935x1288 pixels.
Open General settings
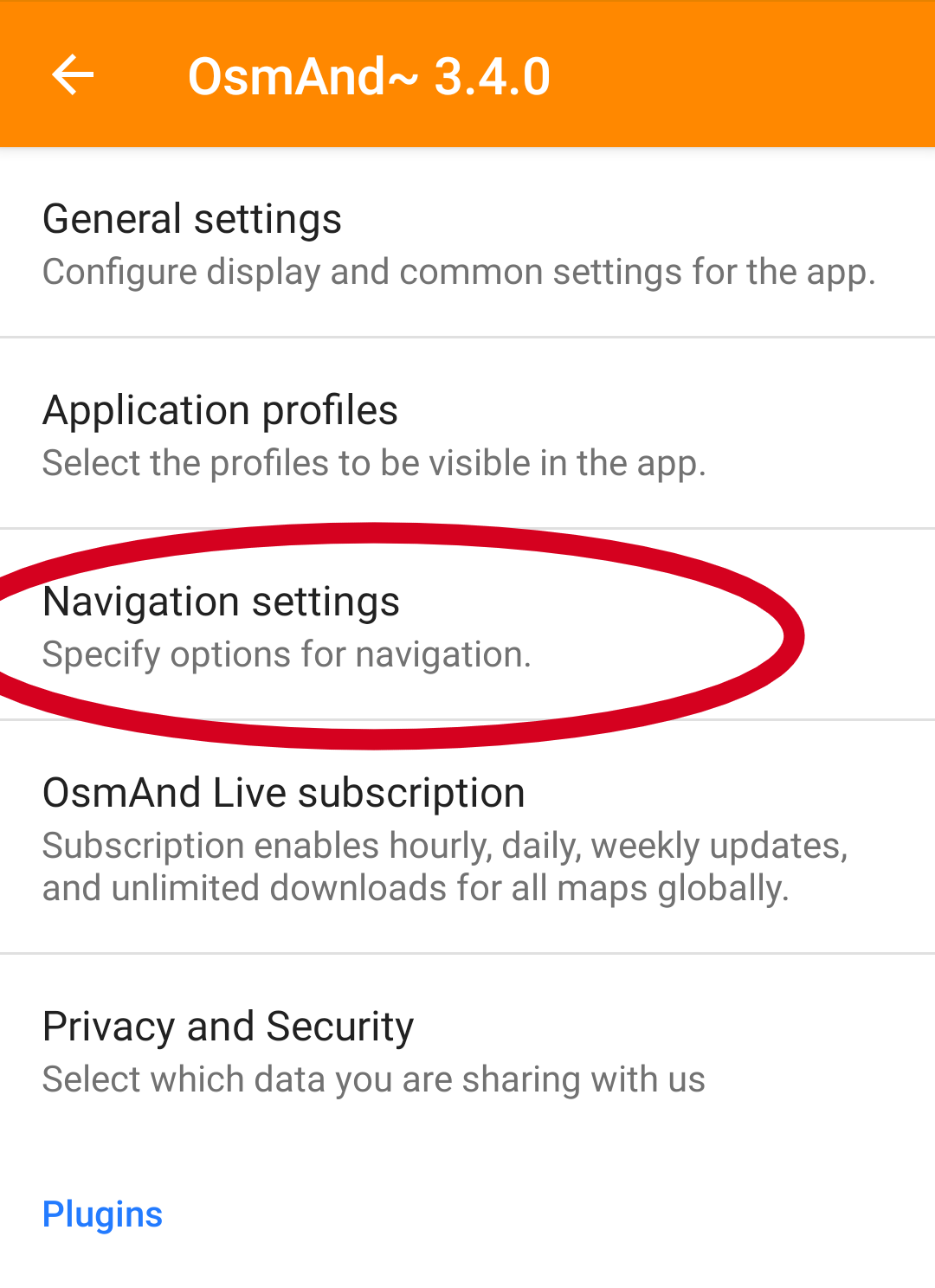click(459, 244)
